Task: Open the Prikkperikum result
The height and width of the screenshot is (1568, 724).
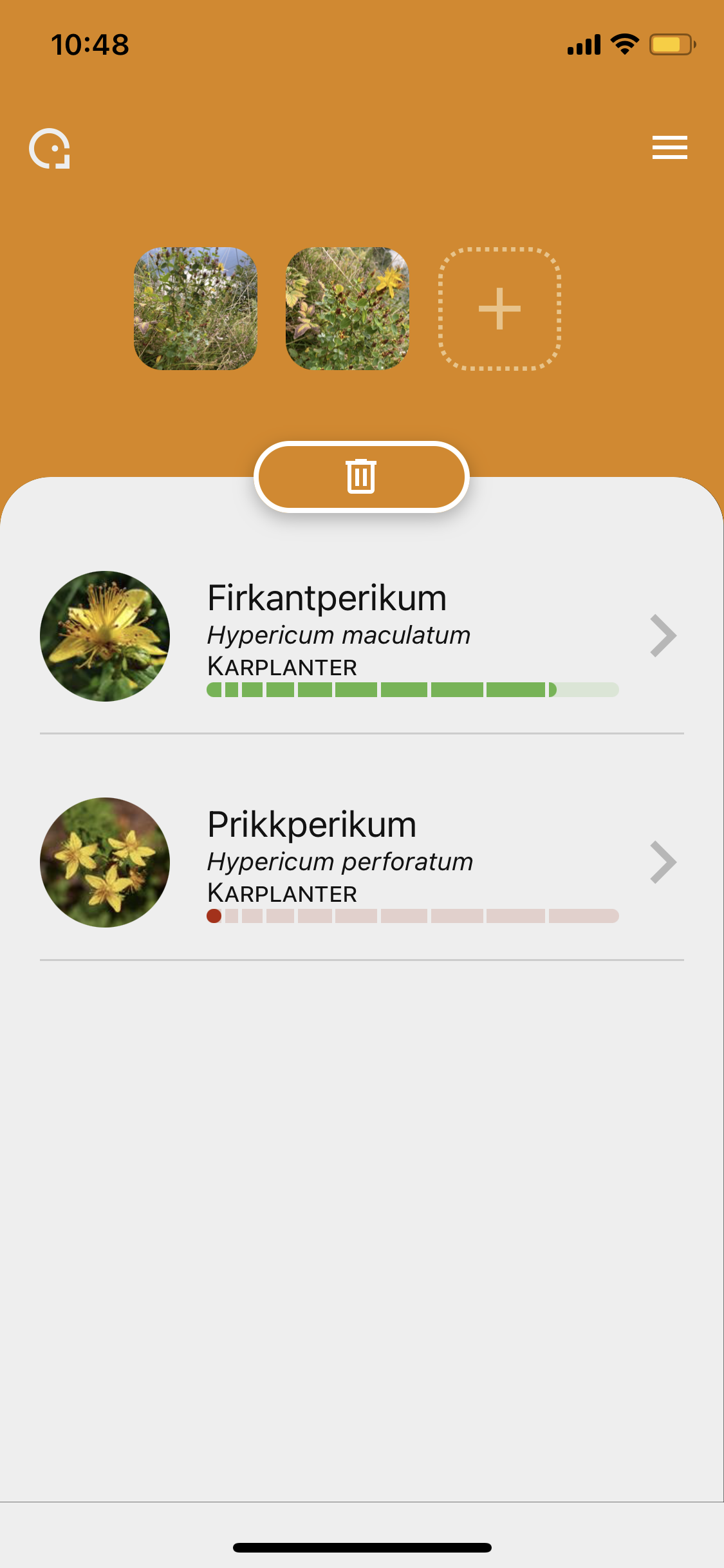Action: (362, 863)
